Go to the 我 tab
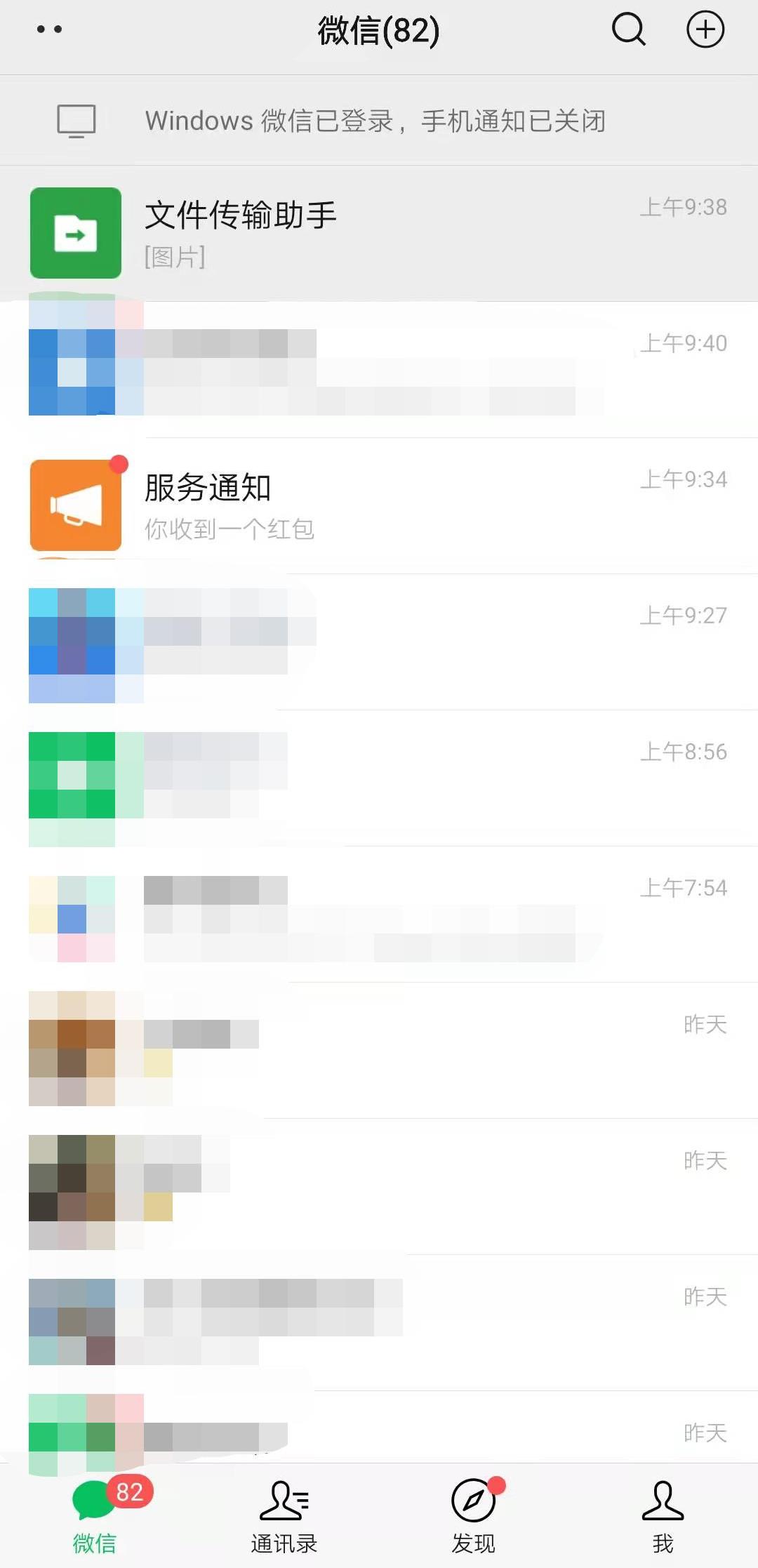Image resolution: width=758 pixels, height=1568 pixels. point(663,1516)
